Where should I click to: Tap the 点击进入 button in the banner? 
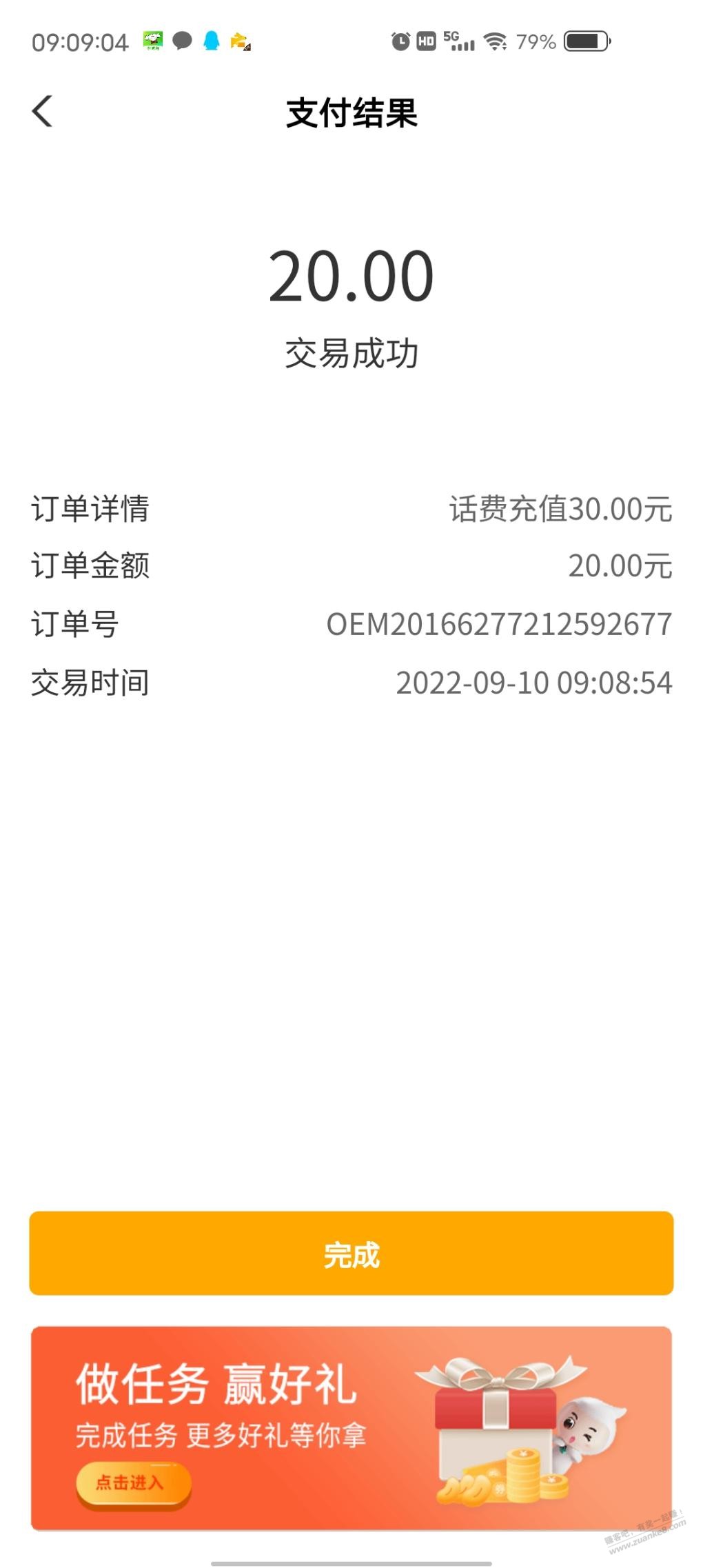tap(131, 1482)
